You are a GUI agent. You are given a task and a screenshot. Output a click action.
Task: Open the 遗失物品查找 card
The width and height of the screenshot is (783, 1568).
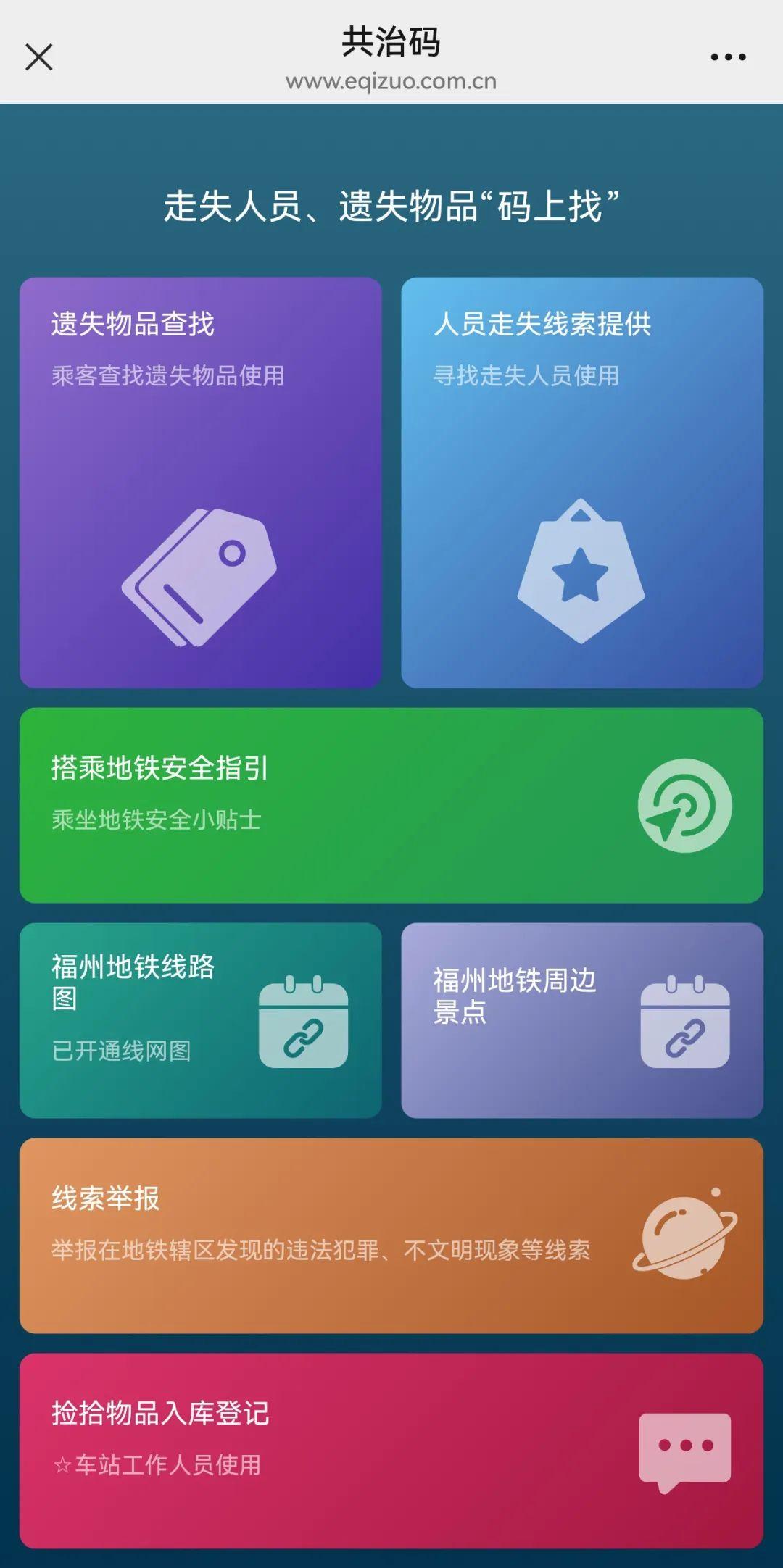(201, 482)
